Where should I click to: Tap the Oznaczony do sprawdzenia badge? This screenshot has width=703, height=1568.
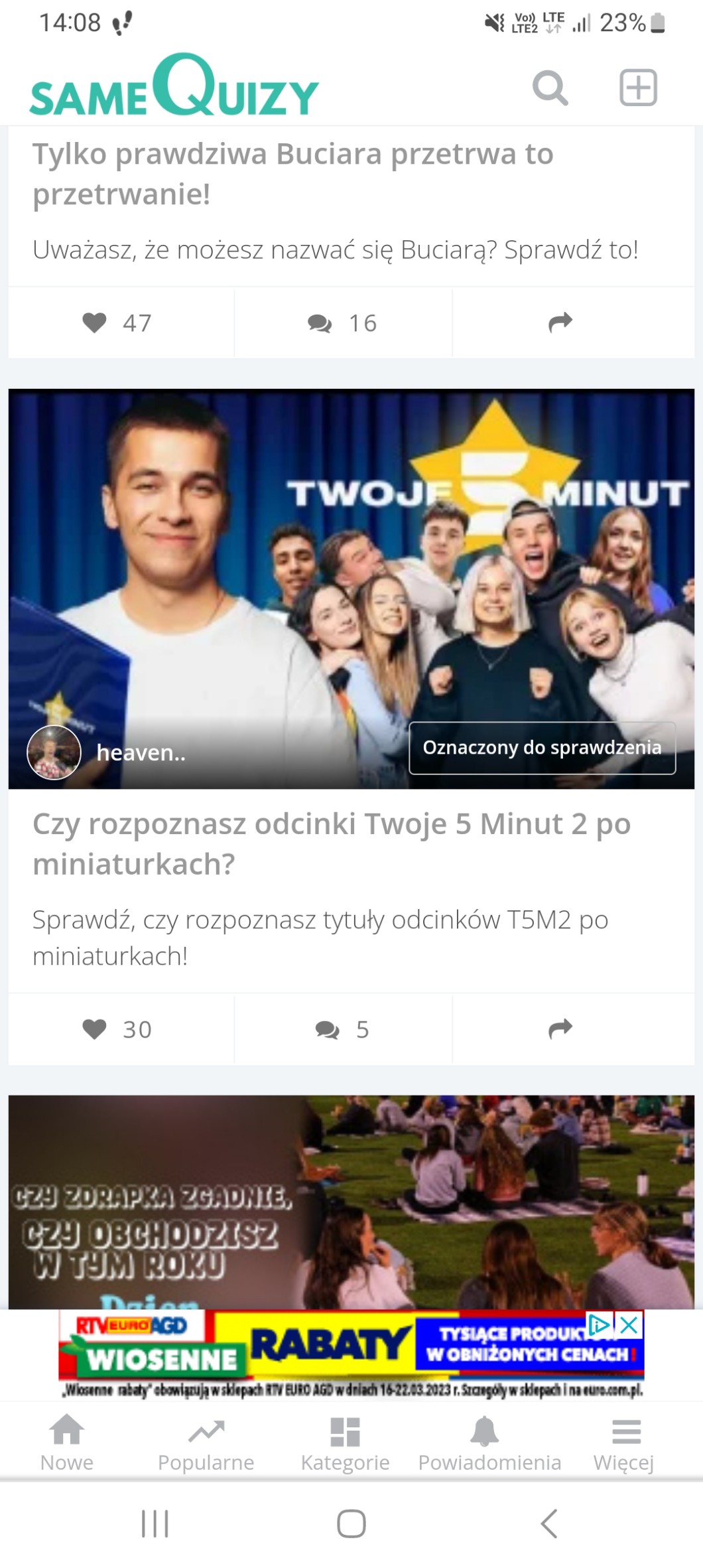tap(542, 748)
